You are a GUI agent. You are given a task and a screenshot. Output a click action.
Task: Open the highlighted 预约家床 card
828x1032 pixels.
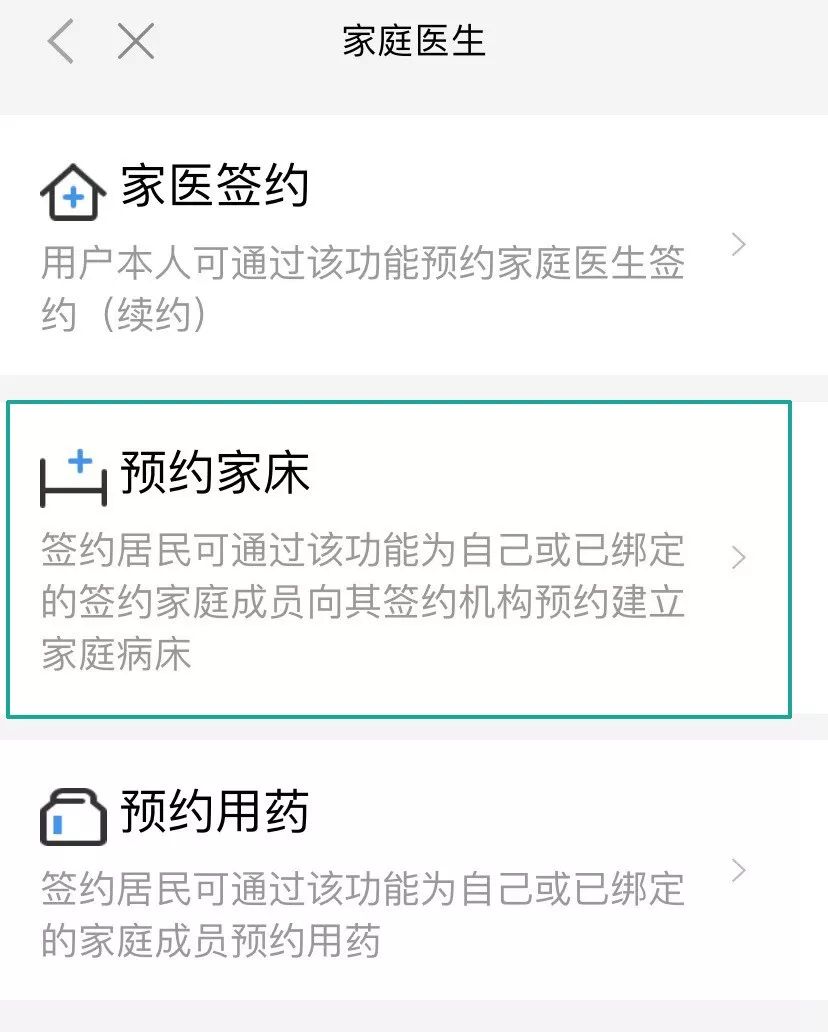point(400,558)
